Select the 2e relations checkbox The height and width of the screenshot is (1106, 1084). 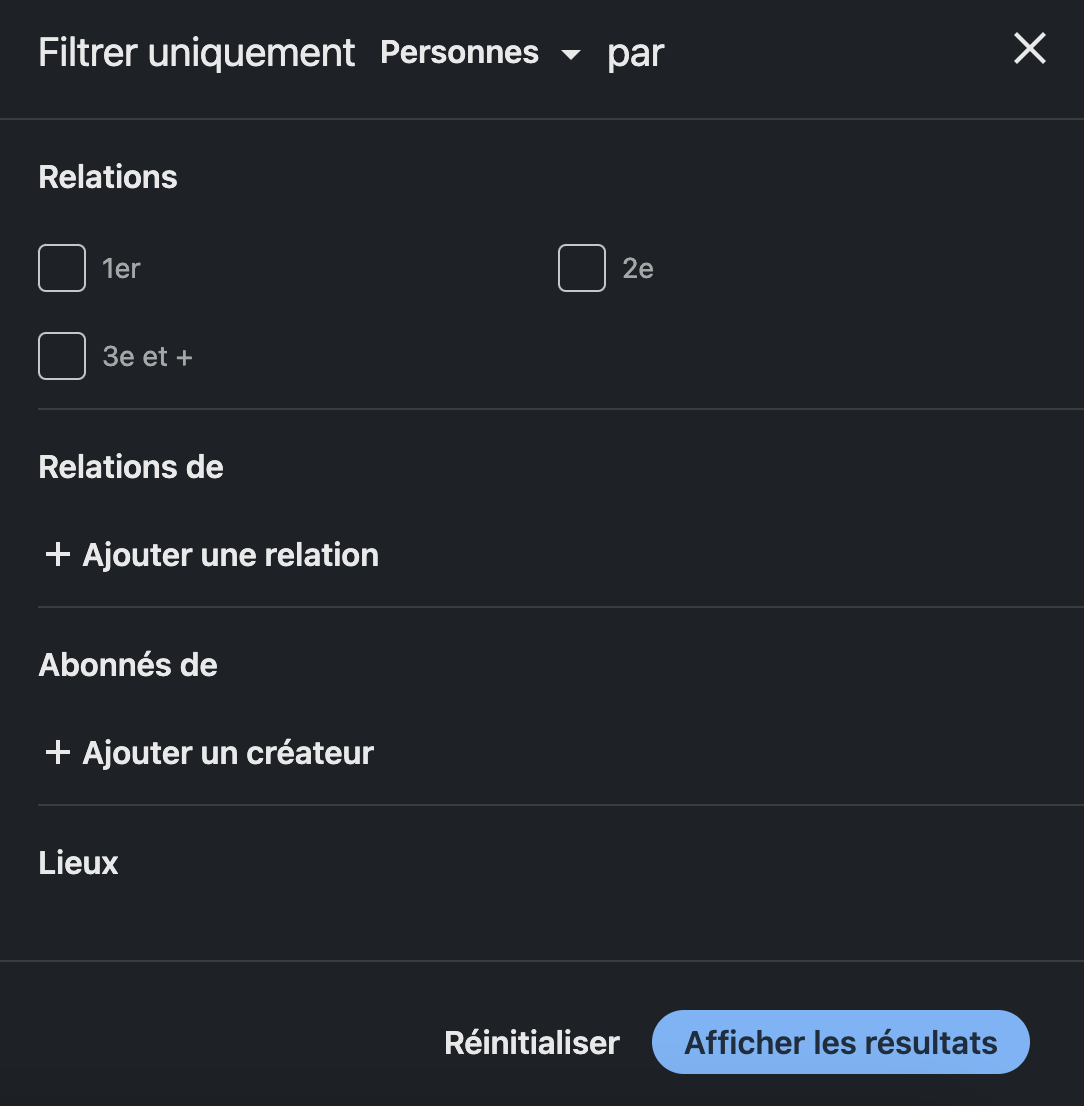pyautogui.click(x=582, y=268)
